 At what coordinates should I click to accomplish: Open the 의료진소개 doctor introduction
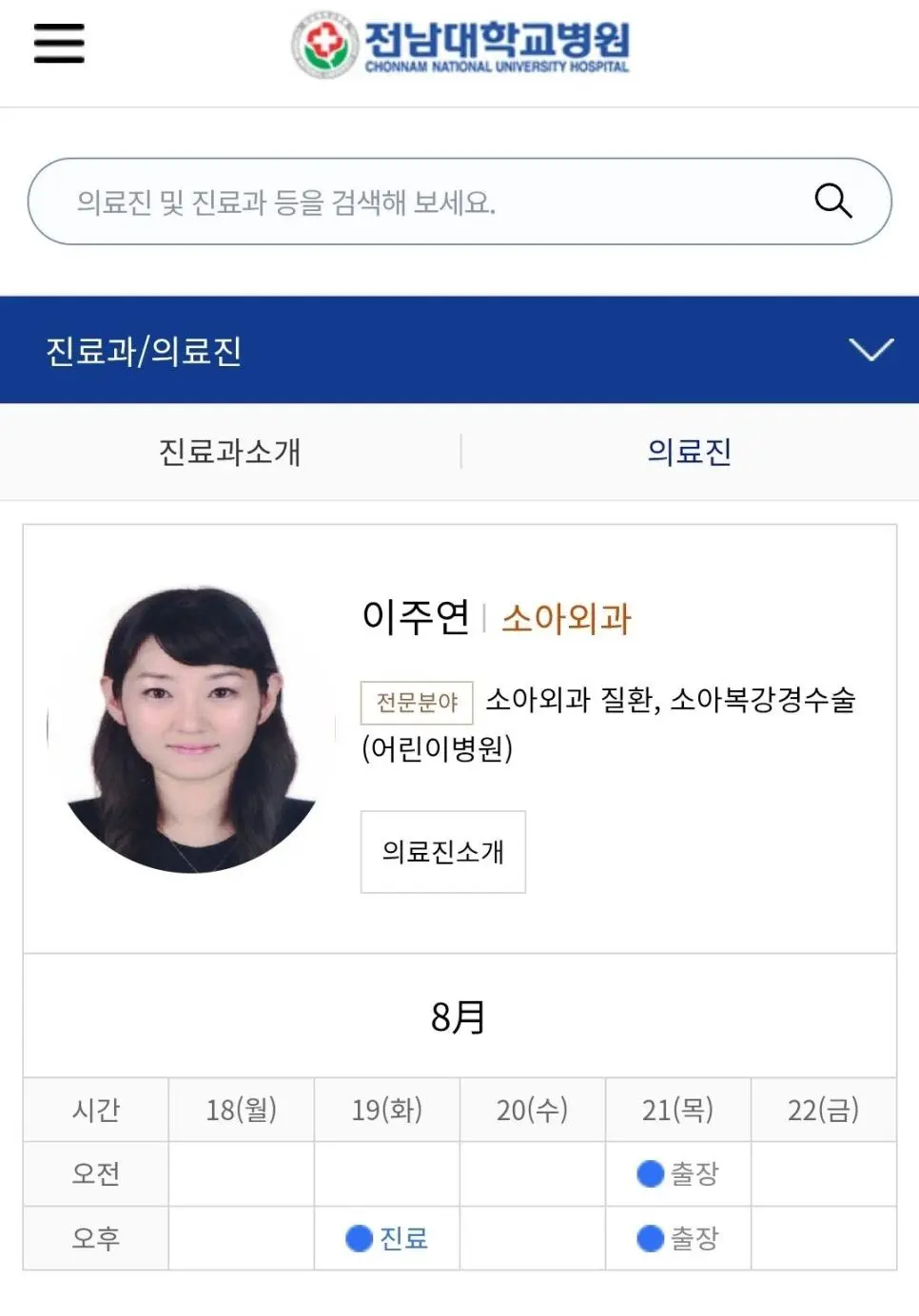[442, 852]
